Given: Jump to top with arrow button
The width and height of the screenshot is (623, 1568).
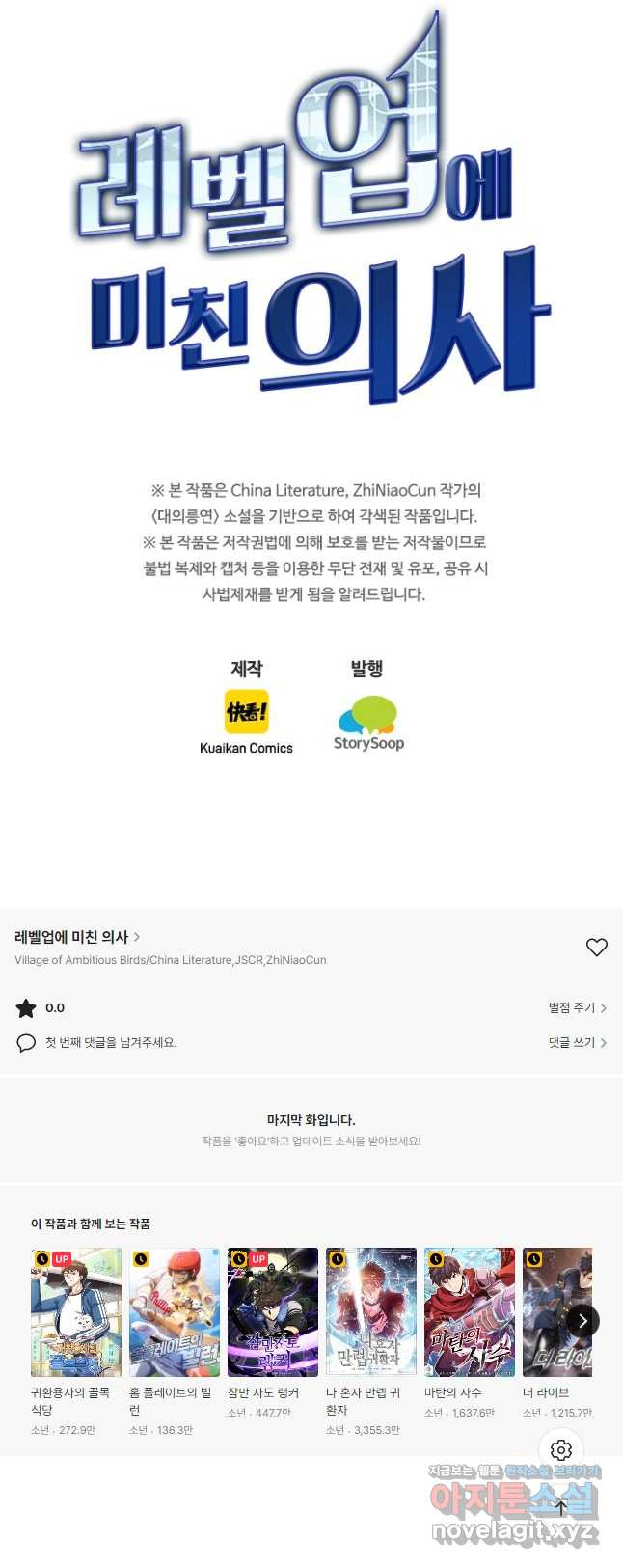Looking at the screenshot, I should tap(561, 1506).
